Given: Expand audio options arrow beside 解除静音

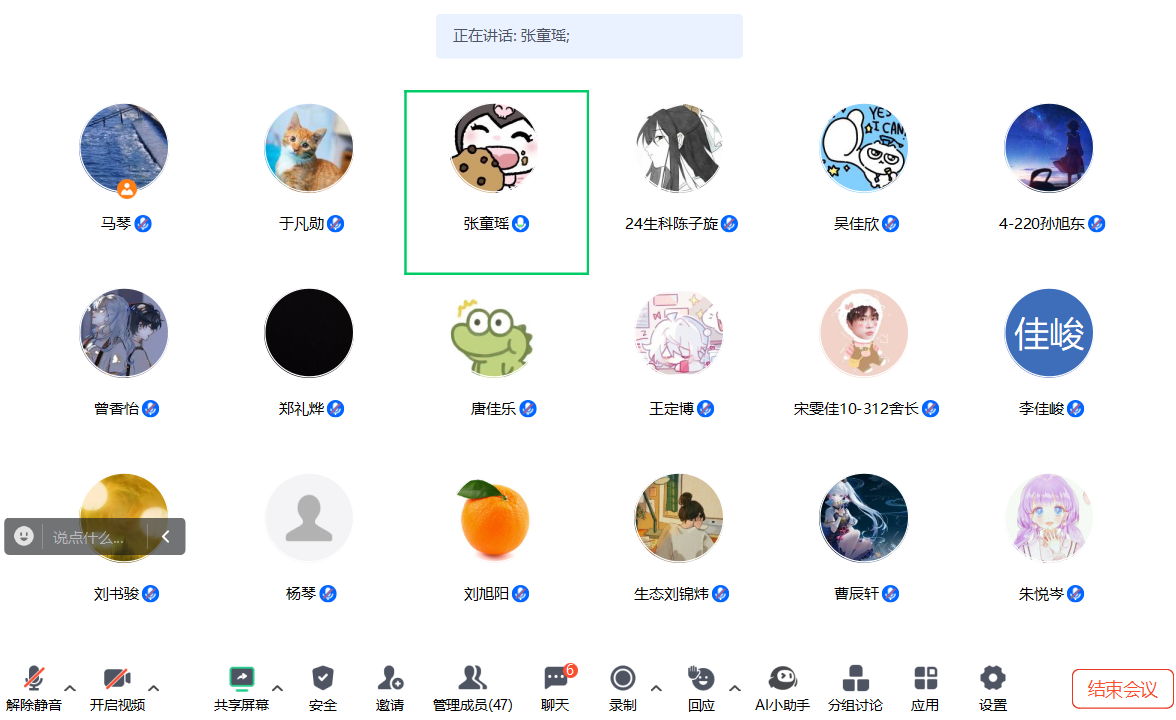Looking at the screenshot, I should point(70,688).
